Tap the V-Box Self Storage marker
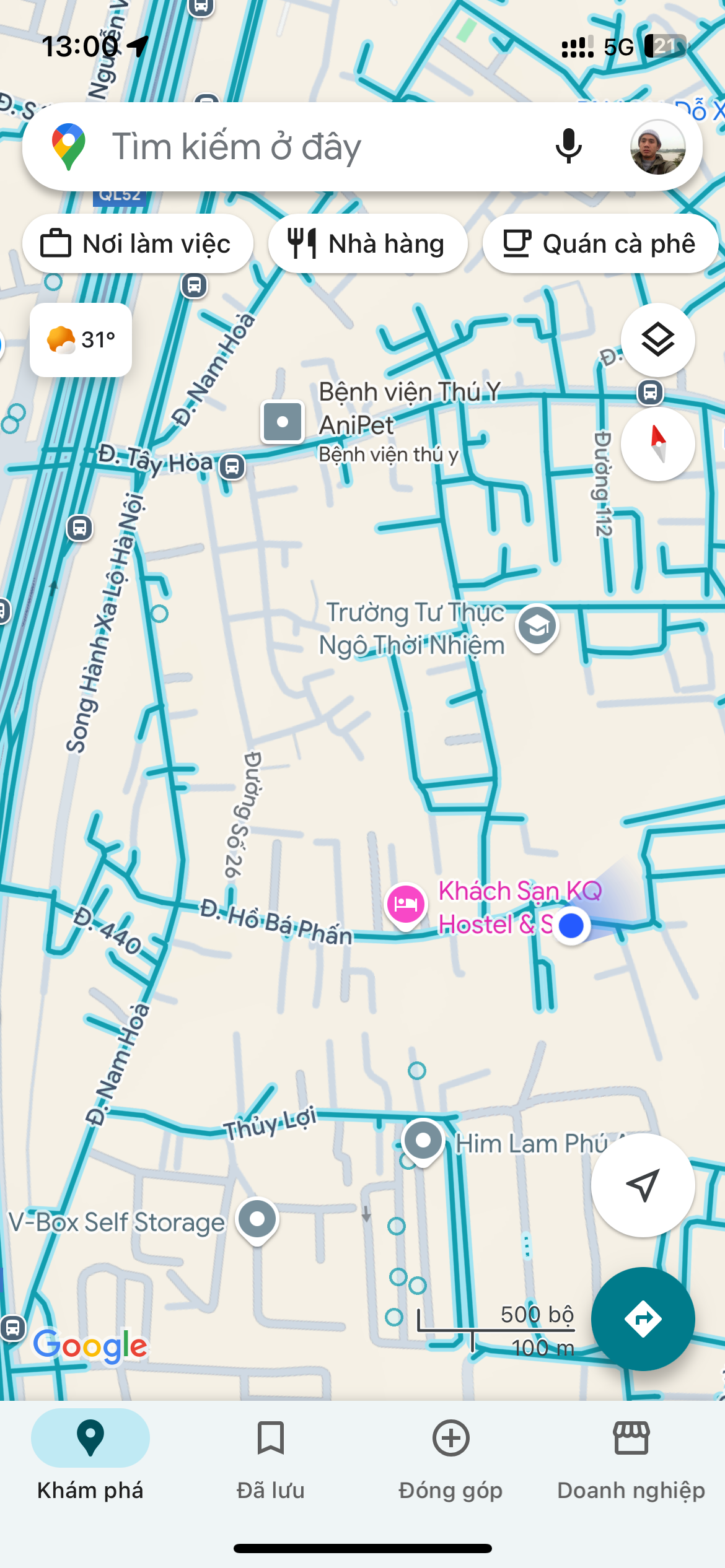Image resolution: width=725 pixels, height=1568 pixels. click(257, 1220)
